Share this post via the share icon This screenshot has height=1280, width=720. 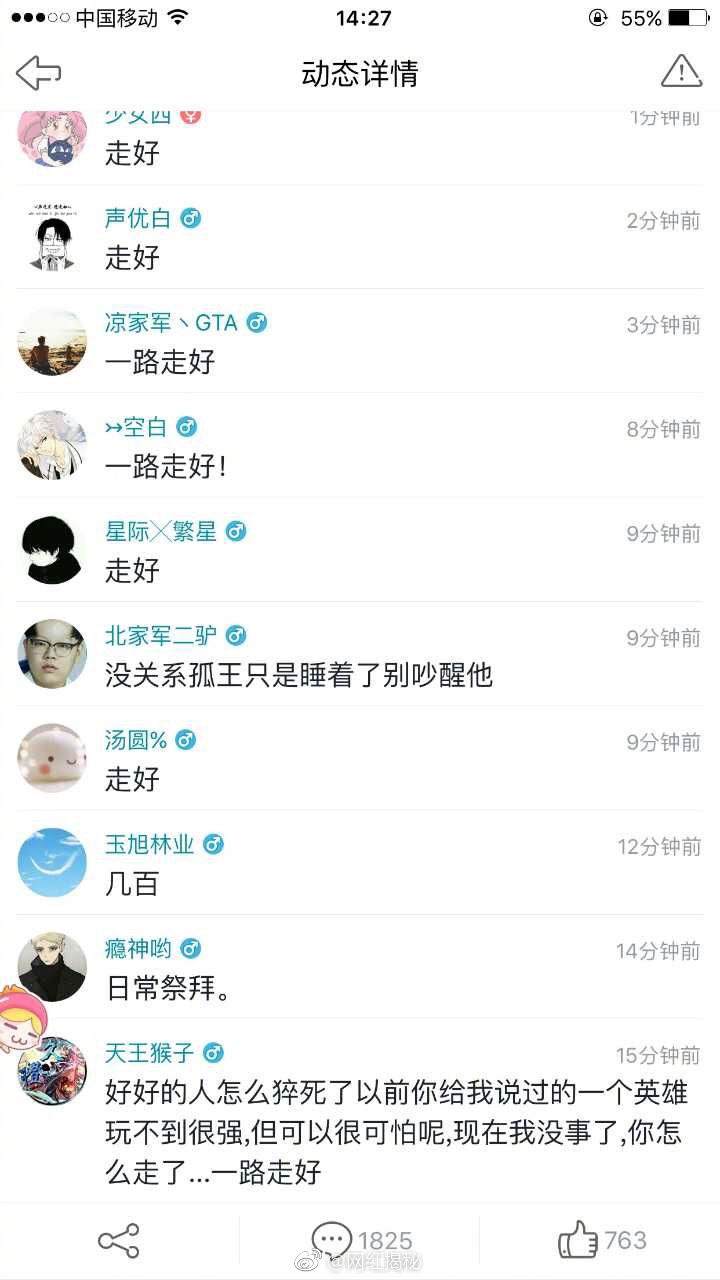[119, 1241]
